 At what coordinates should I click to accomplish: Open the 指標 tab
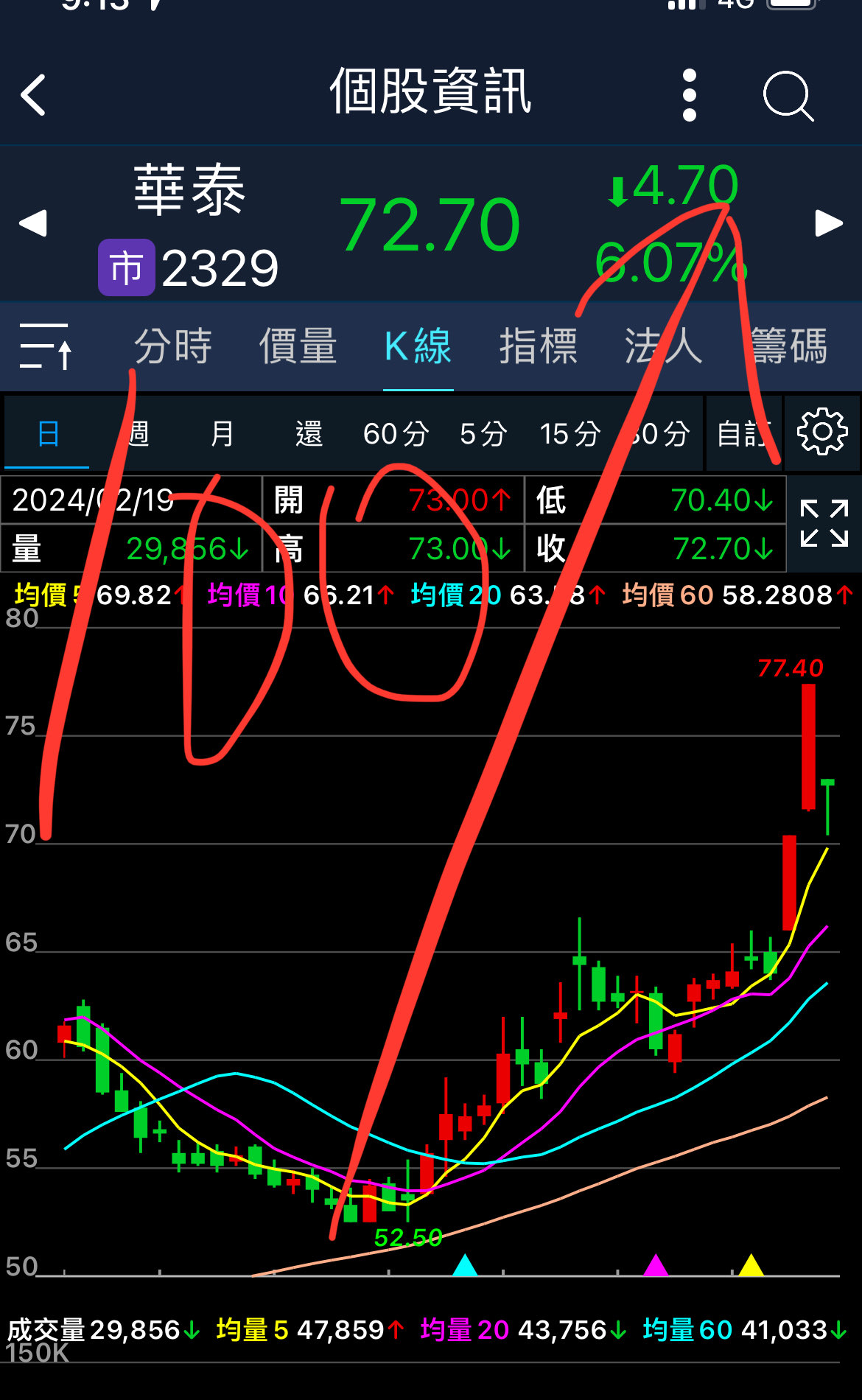click(x=539, y=346)
